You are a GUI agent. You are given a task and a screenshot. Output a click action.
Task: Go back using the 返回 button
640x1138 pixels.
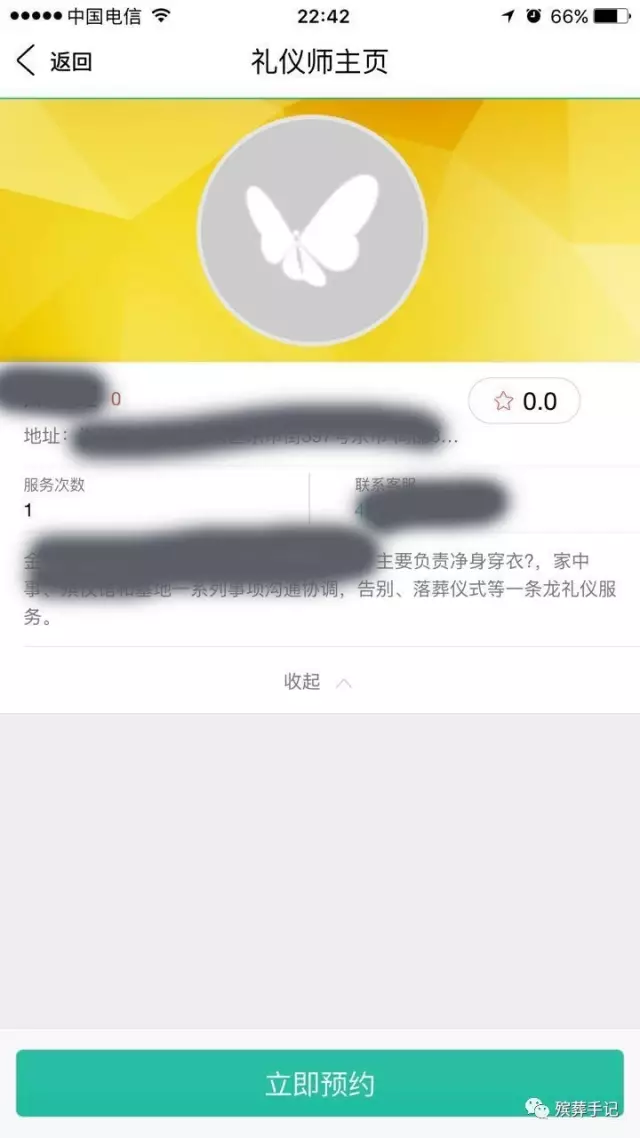coord(54,62)
